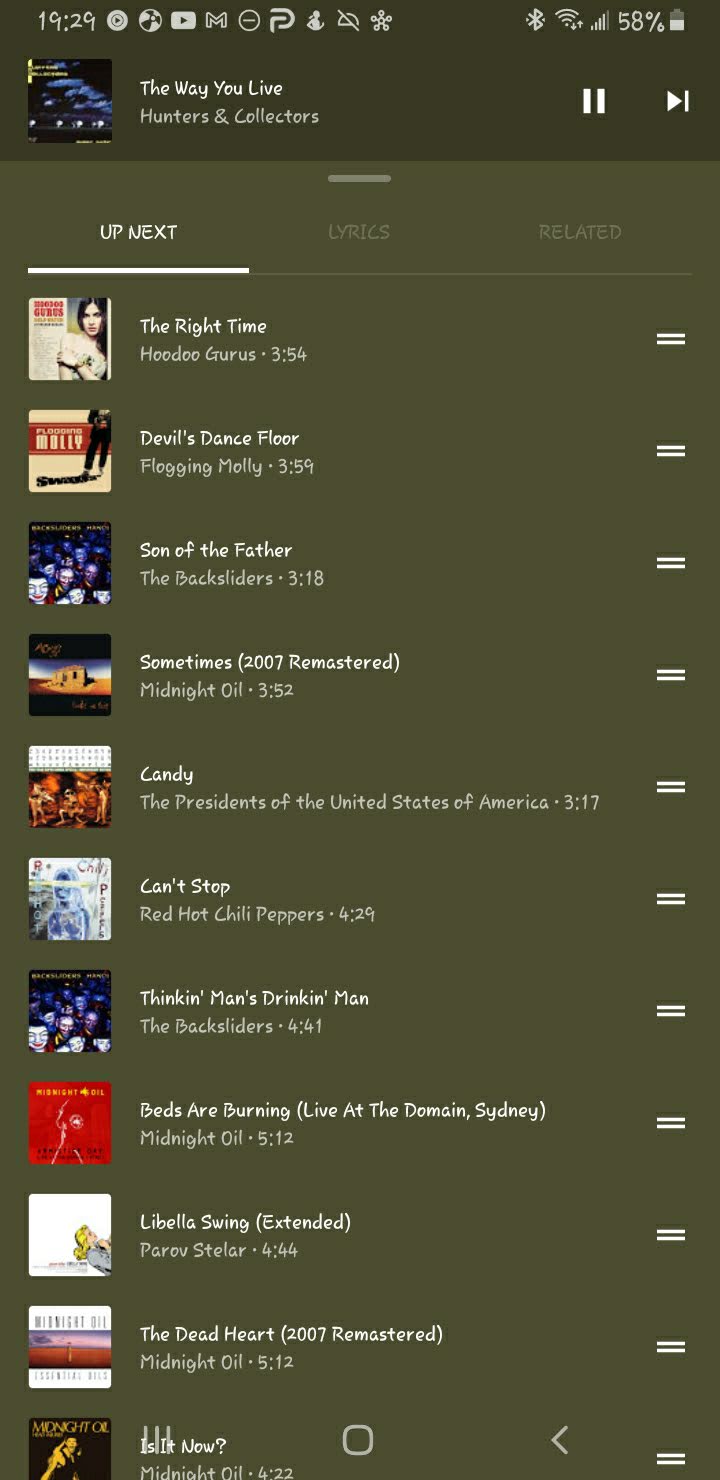Switch to the Lyrics tab
The height and width of the screenshot is (1480, 720).
359,232
